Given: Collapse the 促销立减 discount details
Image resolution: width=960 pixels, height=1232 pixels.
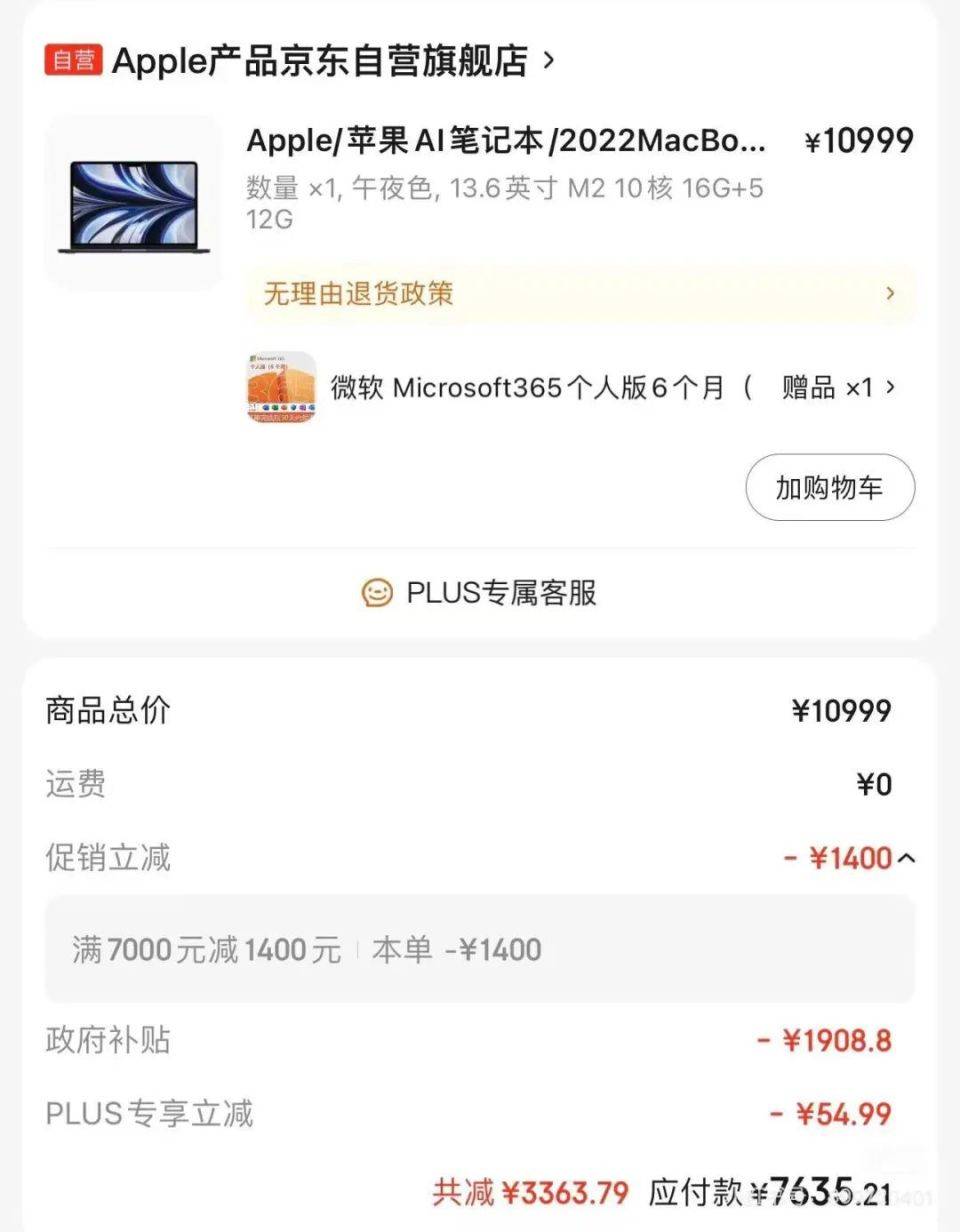Looking at the screenshot, I should (x=906, y=858).
